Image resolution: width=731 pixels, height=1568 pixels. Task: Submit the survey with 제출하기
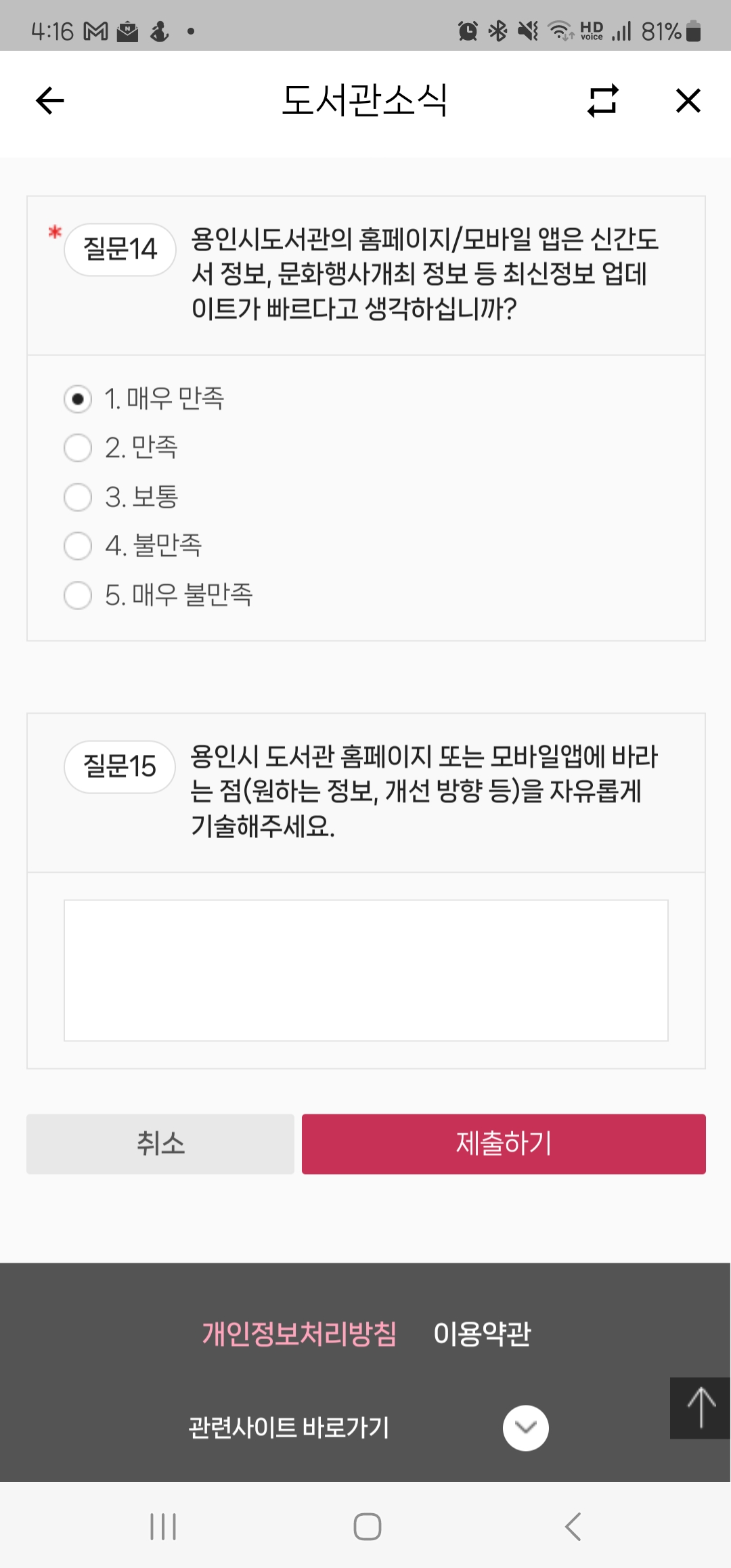(504, 1144)
